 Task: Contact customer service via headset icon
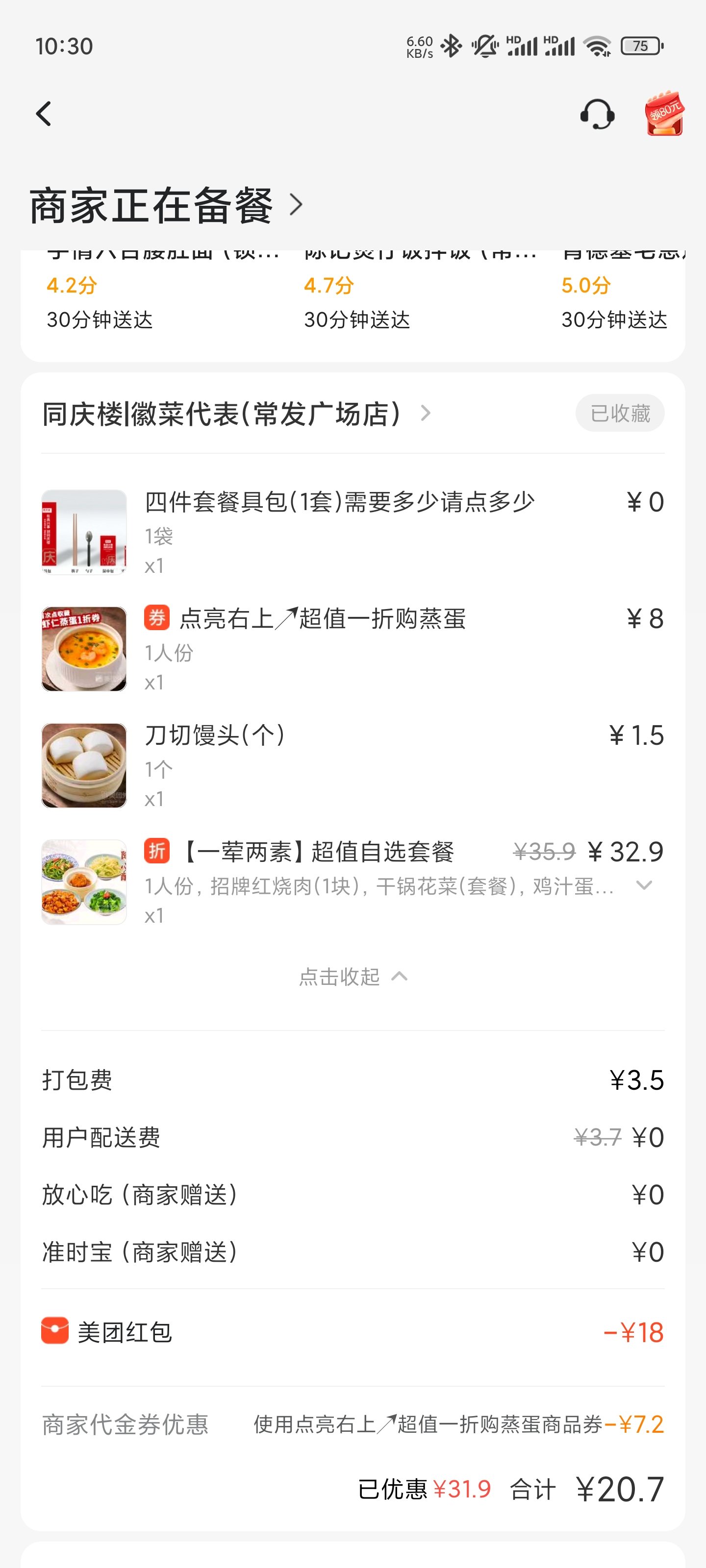597,114
